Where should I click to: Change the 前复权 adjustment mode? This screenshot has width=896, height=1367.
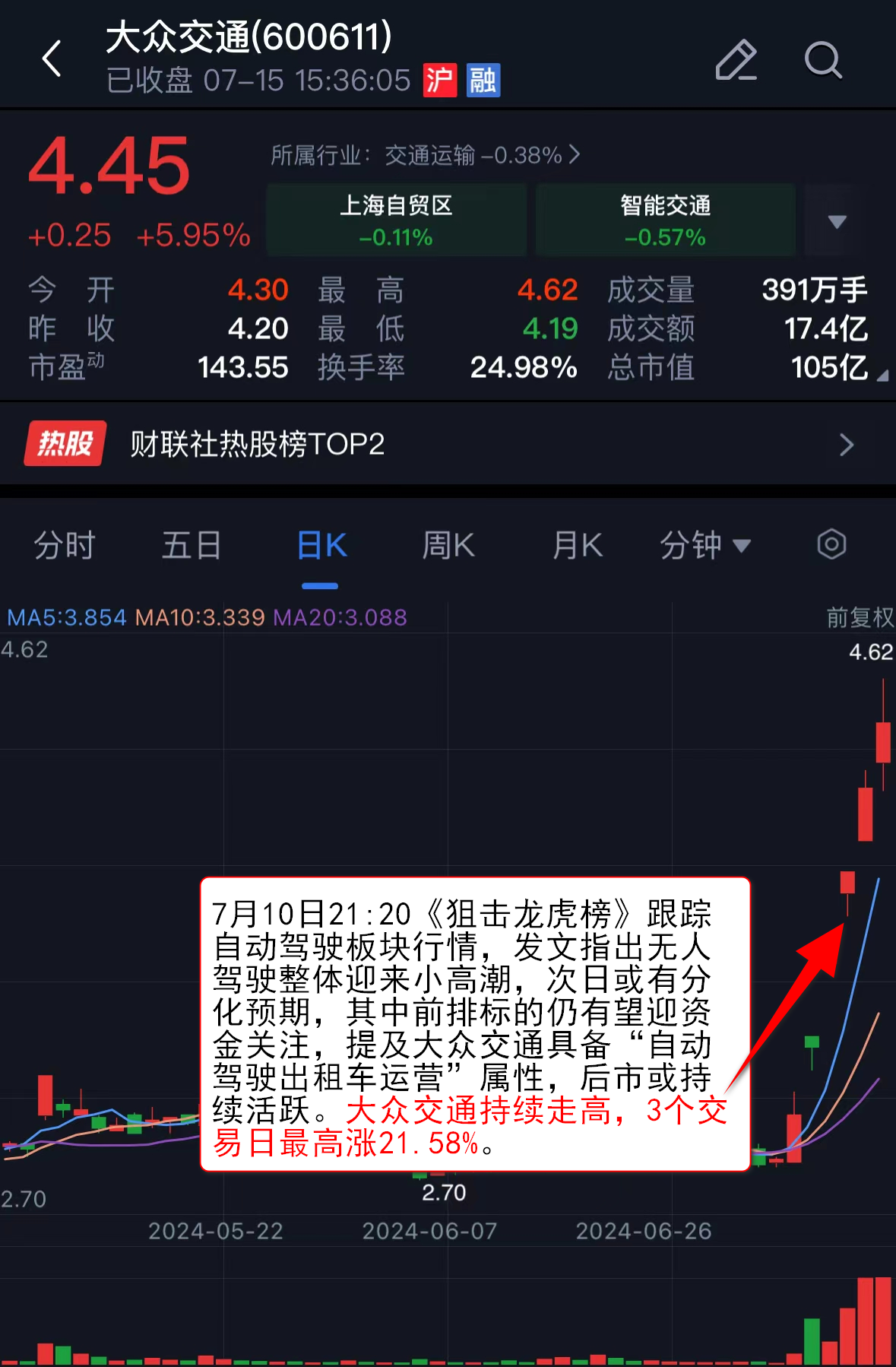click(860, 617)
